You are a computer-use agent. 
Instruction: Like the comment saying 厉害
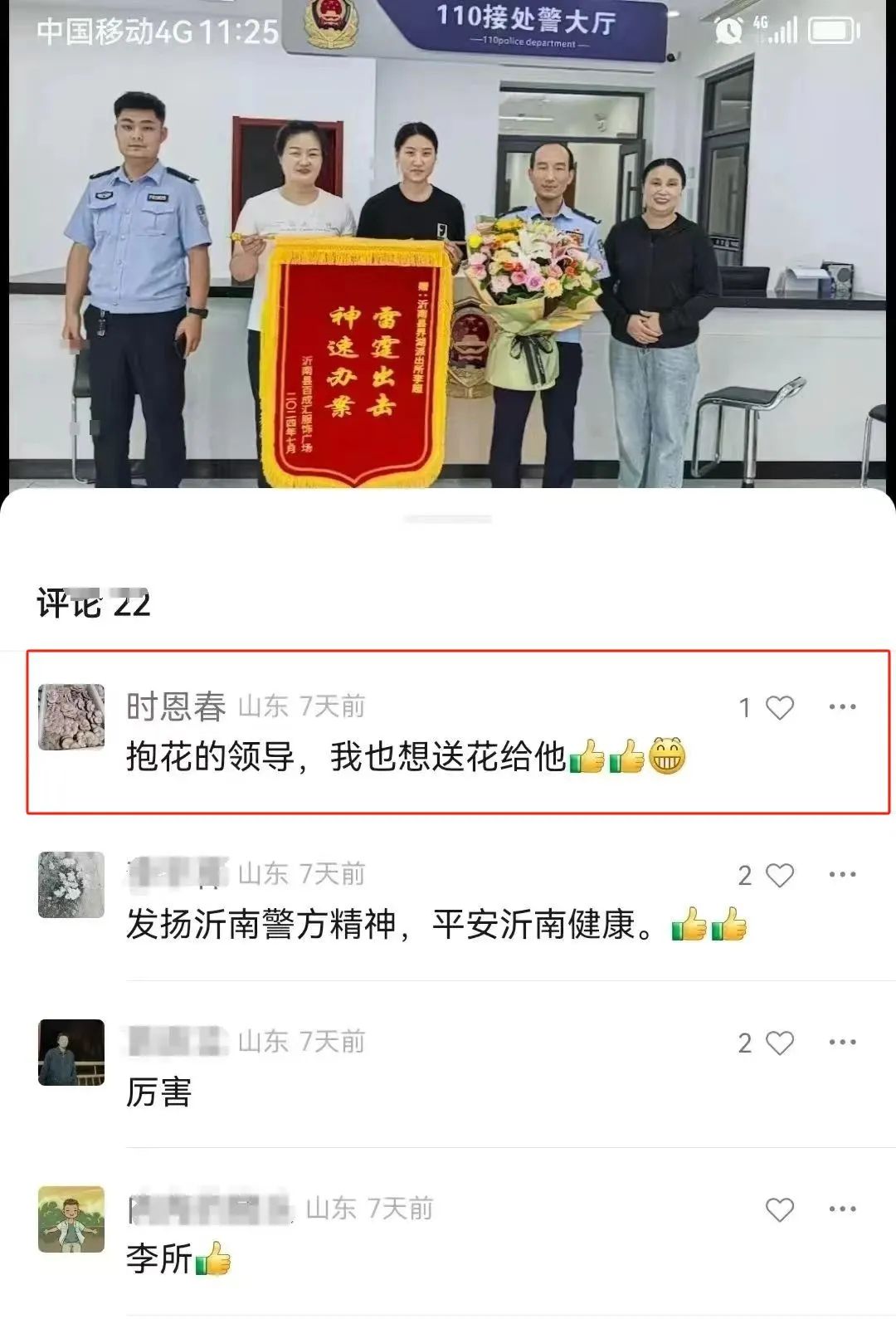tap(779, 1043)
